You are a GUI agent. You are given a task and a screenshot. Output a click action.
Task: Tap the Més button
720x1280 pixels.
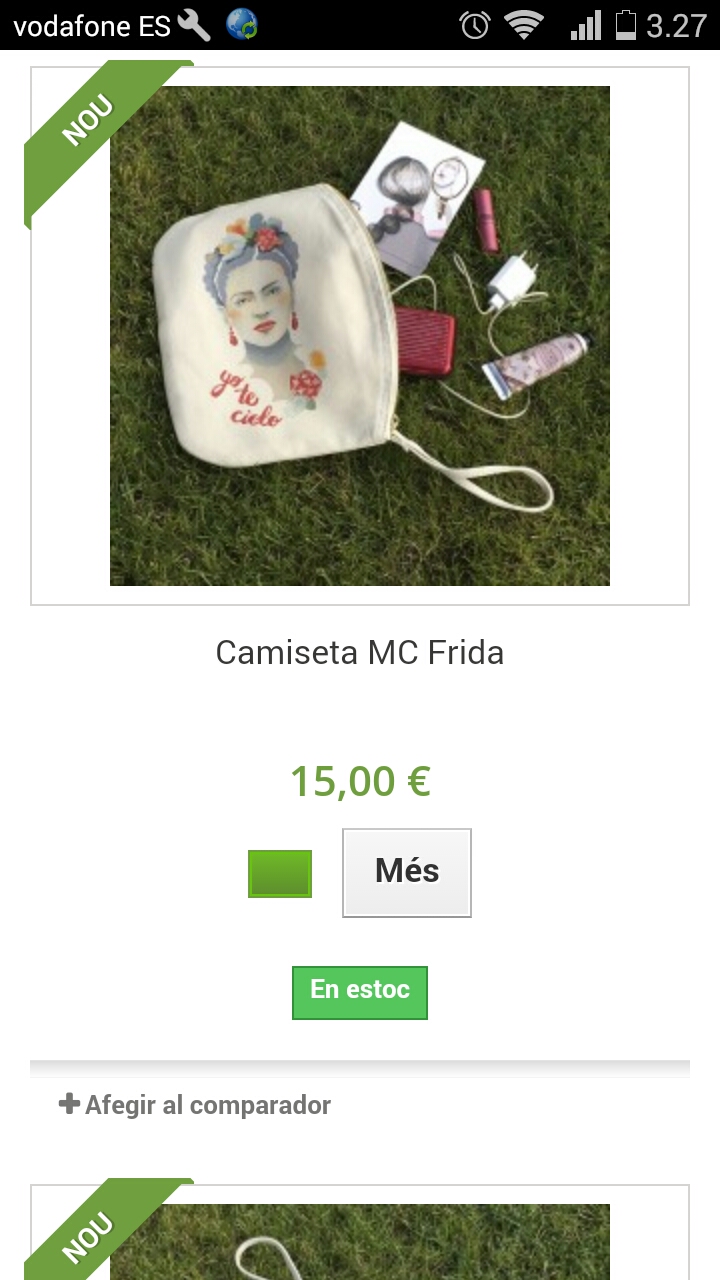pyautogui.click(x=407, y=872)
